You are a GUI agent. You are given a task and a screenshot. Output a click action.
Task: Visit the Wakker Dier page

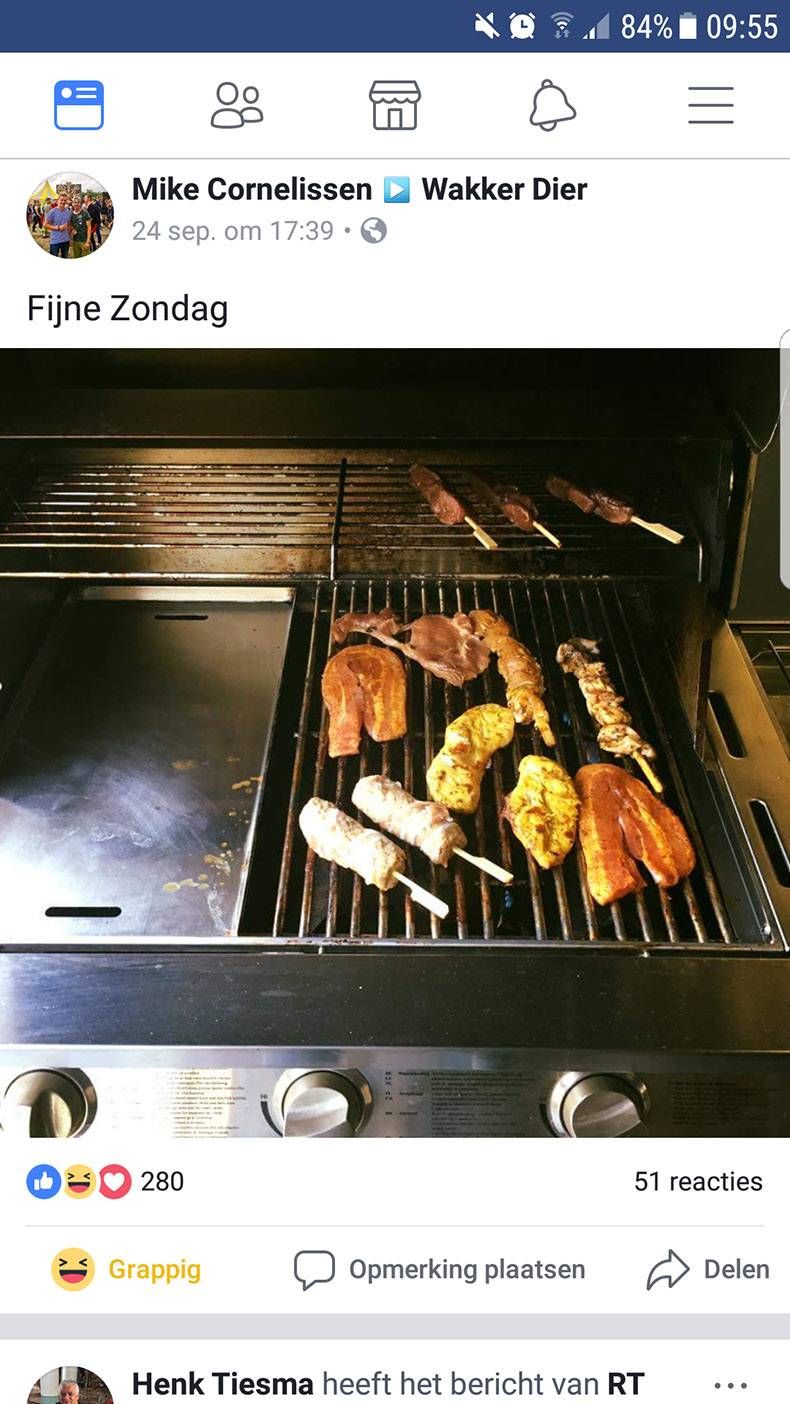[504, 189]
